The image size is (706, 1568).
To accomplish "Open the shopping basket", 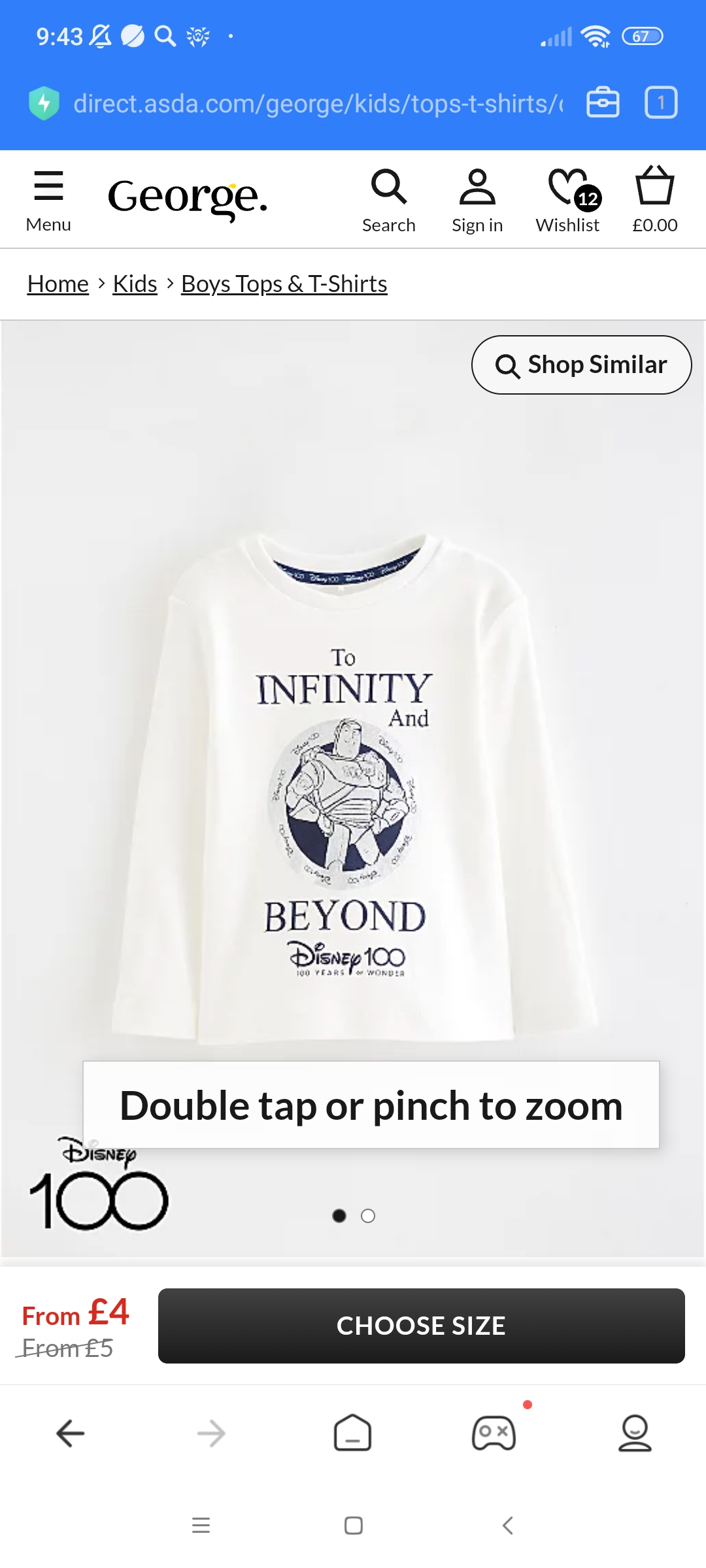I will (x=654, y=201).
